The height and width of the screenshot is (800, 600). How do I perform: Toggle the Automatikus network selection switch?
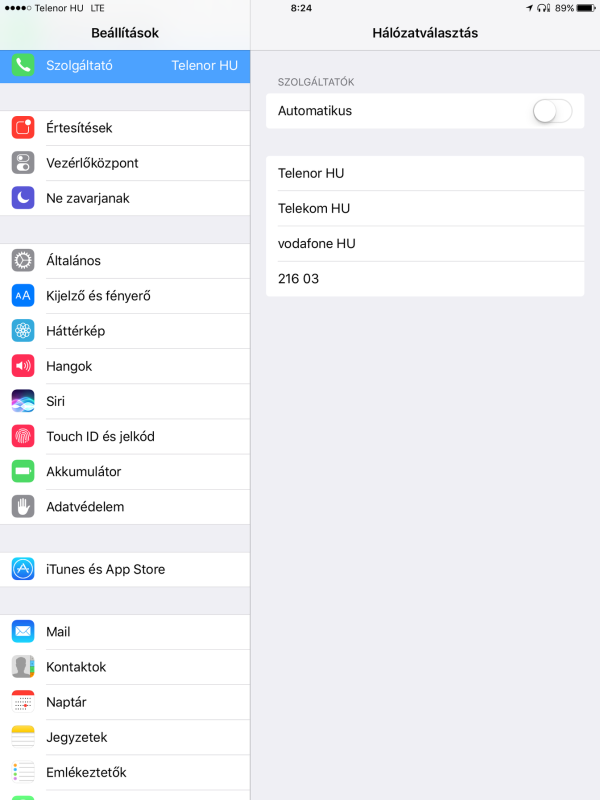pos(552,111)
